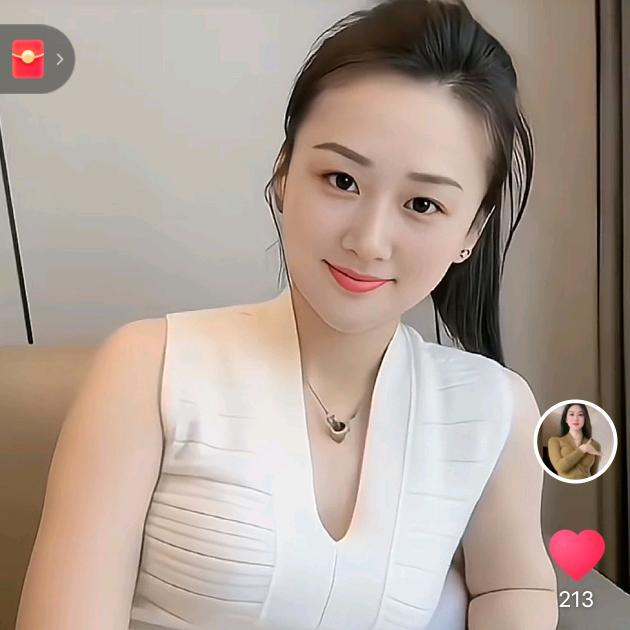The height and width of the screenshot is (630, 630).
Task: Like the video with the heart
Action: click(x=577, y=554)
